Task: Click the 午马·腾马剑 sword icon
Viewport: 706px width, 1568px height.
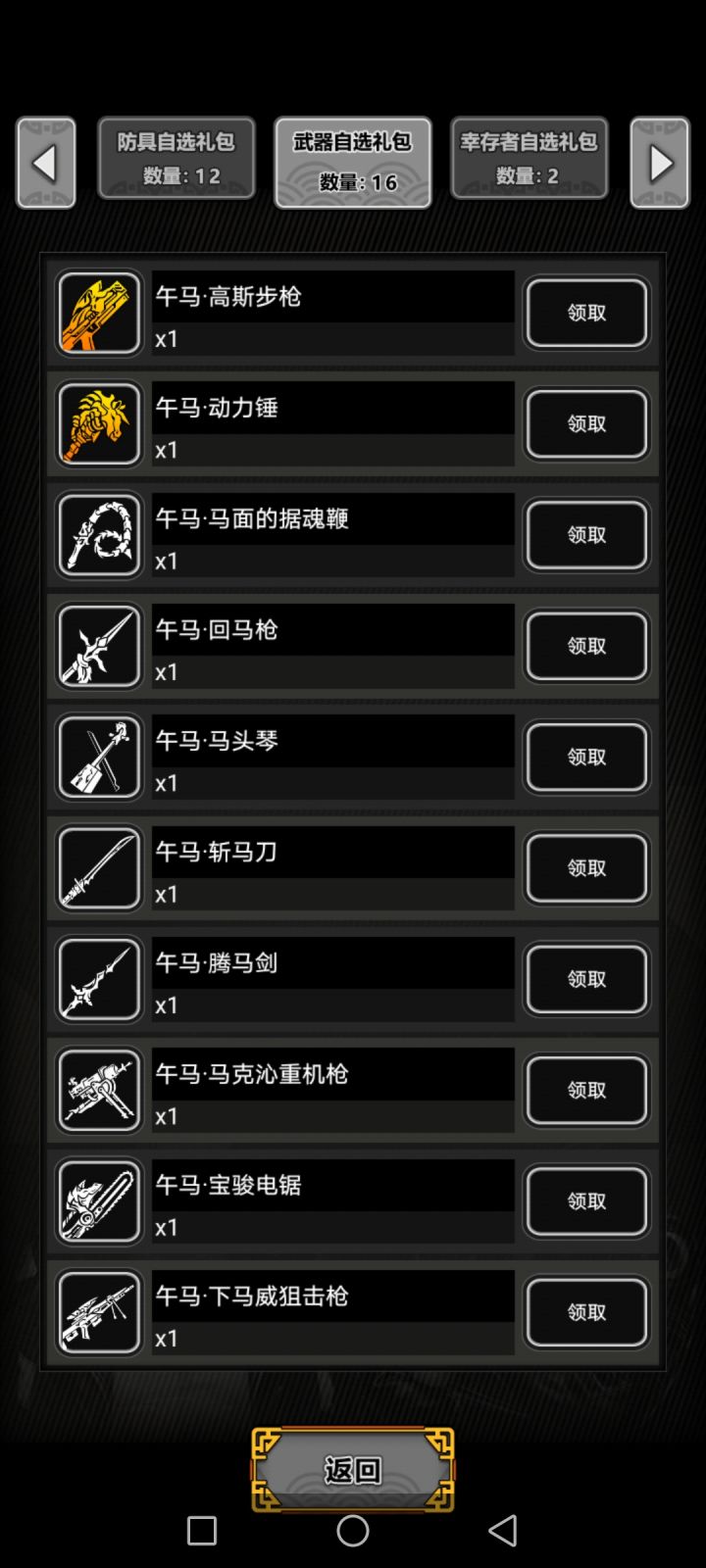Action: pyautogui.click(x=98, y=979)
